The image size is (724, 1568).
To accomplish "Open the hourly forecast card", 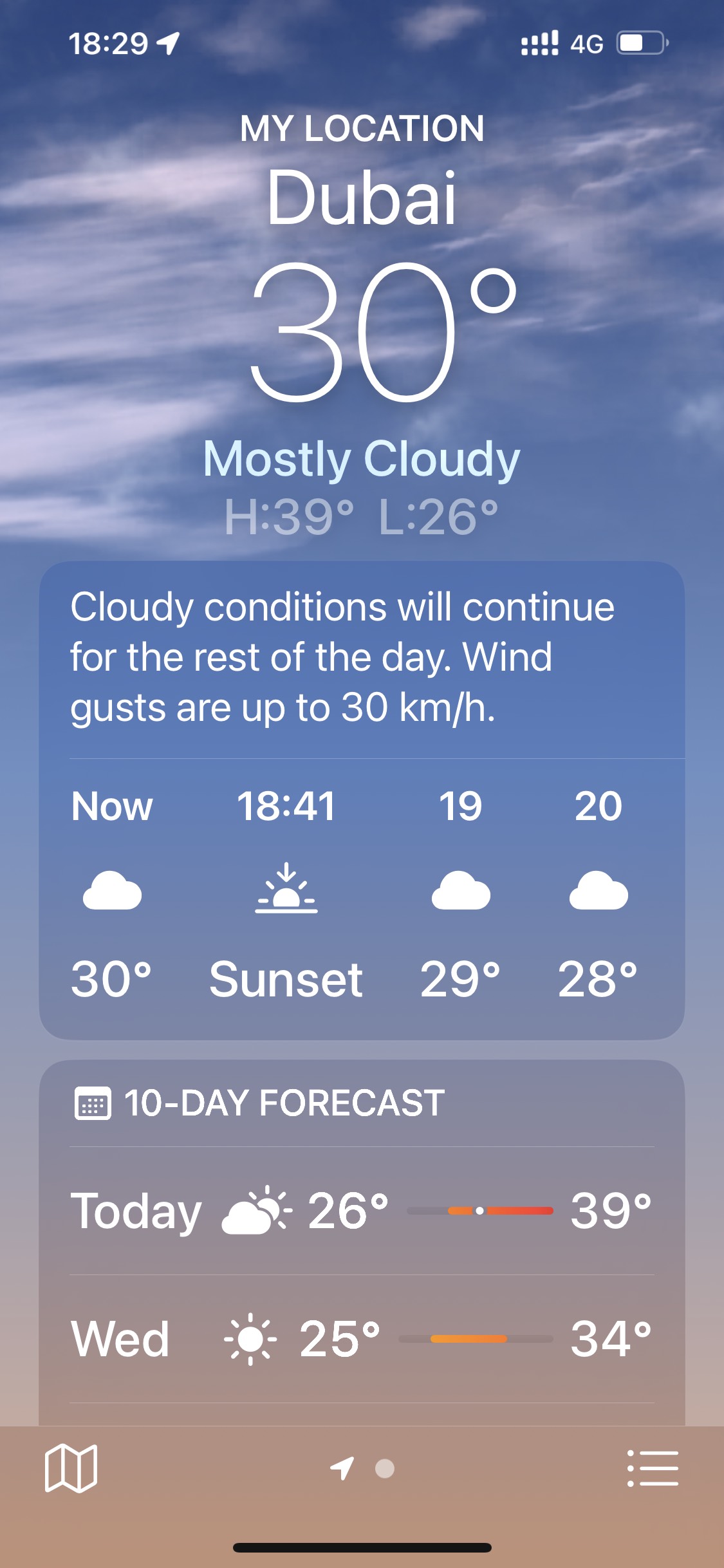I will pos(362,800).
